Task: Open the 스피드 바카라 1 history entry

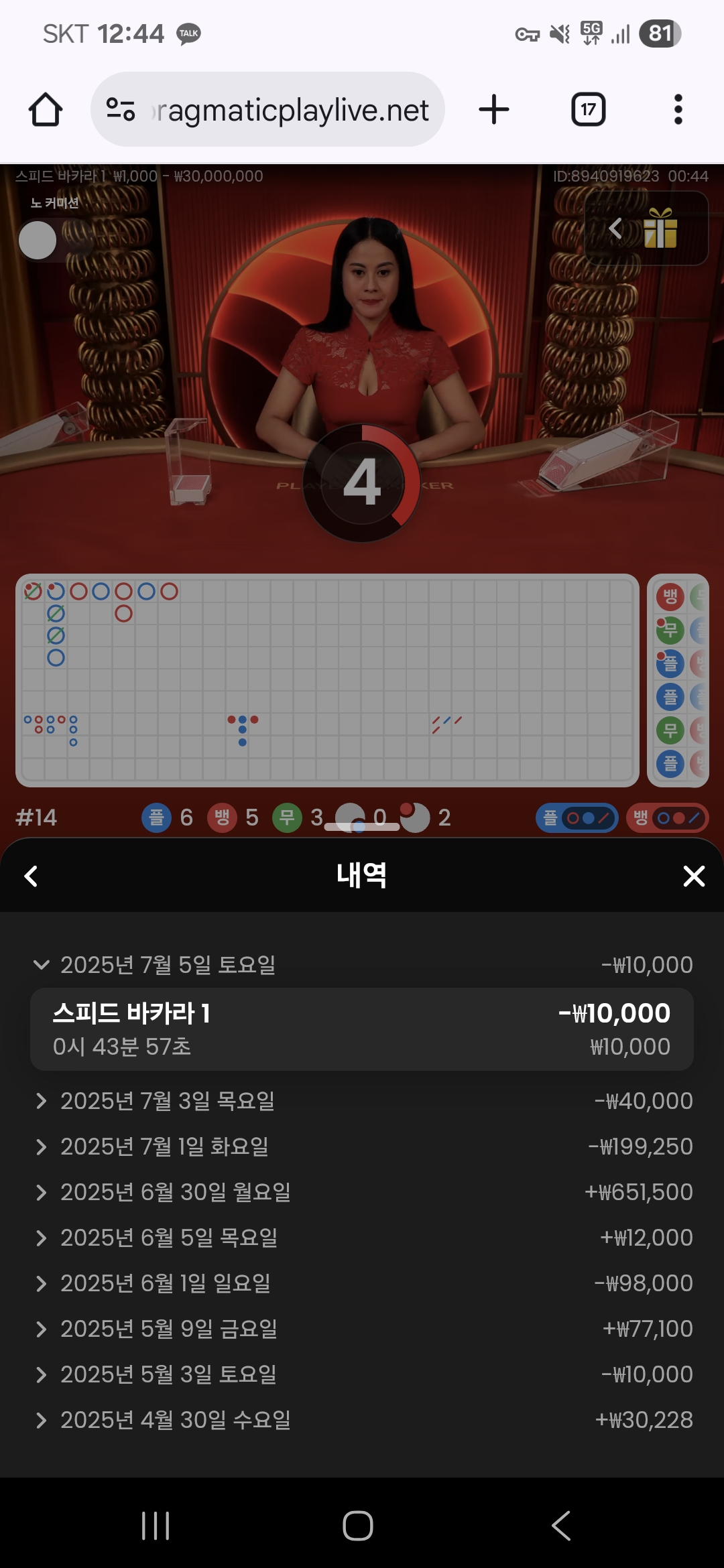Action: (362, 1029)
